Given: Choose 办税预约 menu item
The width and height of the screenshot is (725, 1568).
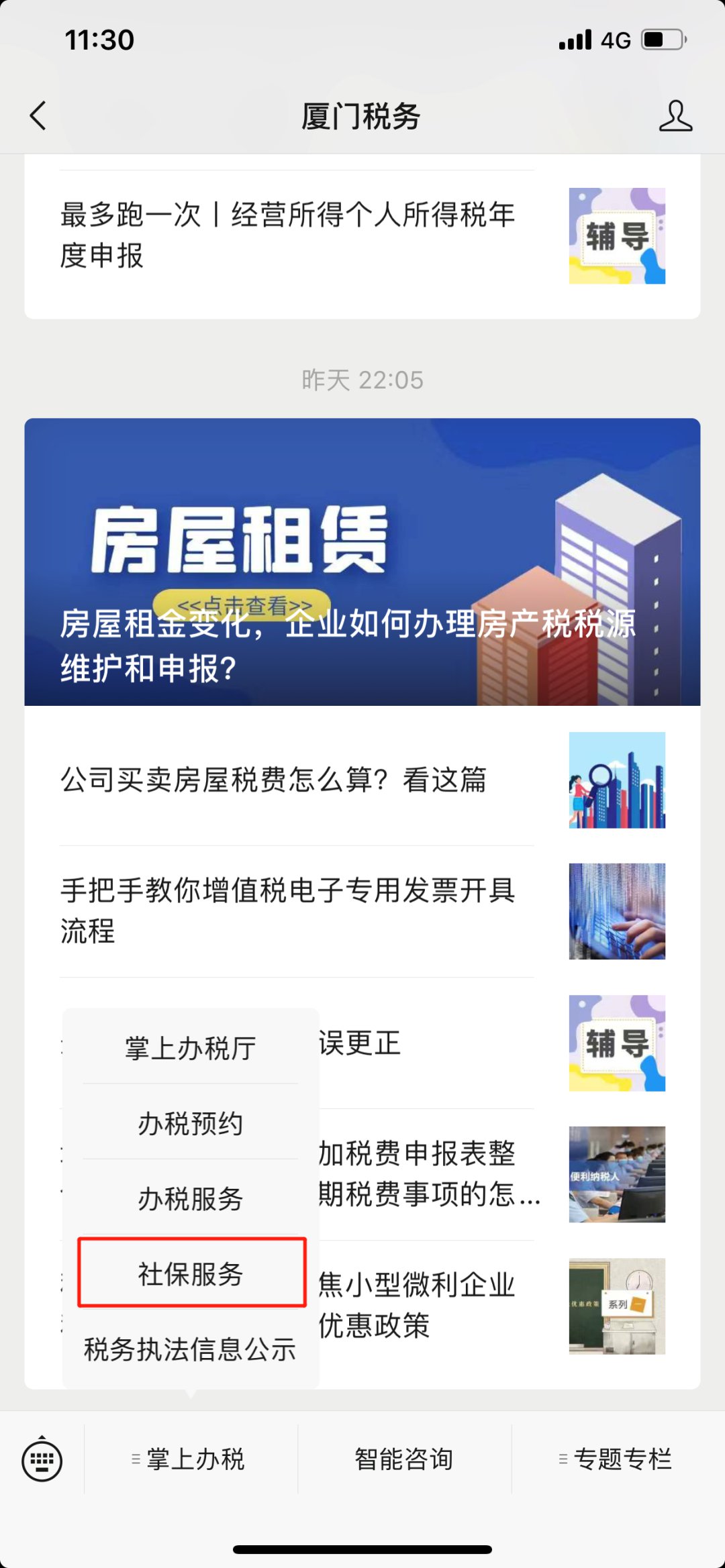Looking at the screenshot, I should click(x=191, y=1123).
